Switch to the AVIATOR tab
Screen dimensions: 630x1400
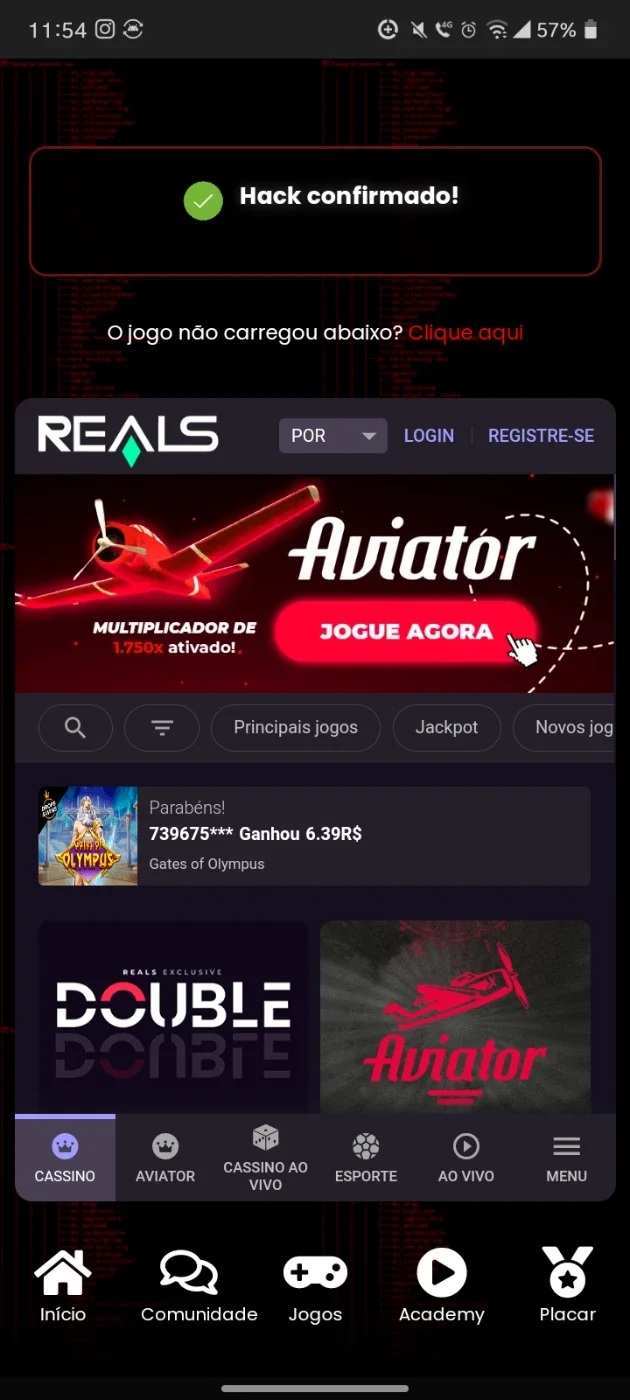(165, 1158)
